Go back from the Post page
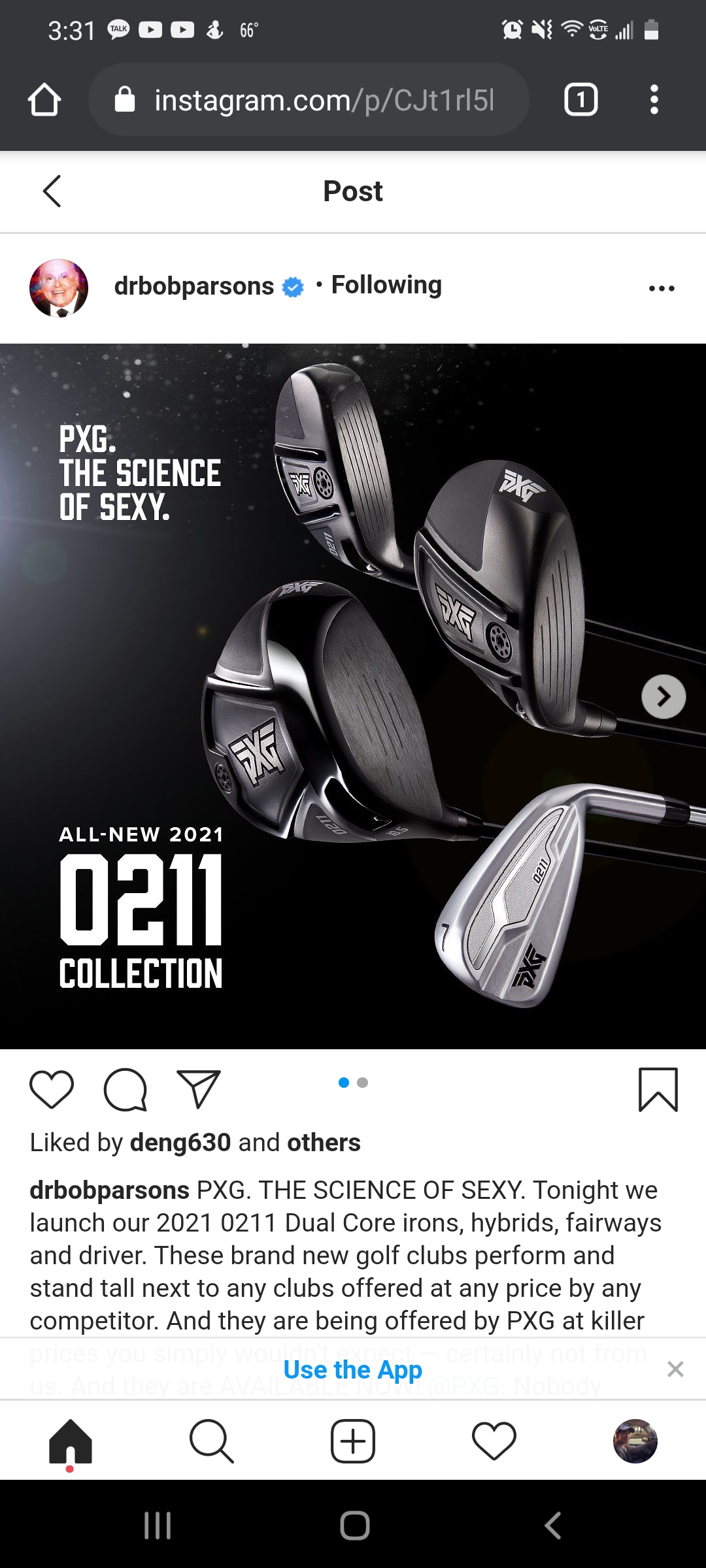The image size is (706, 1568). pyautogui.click(x=52, y=191)
